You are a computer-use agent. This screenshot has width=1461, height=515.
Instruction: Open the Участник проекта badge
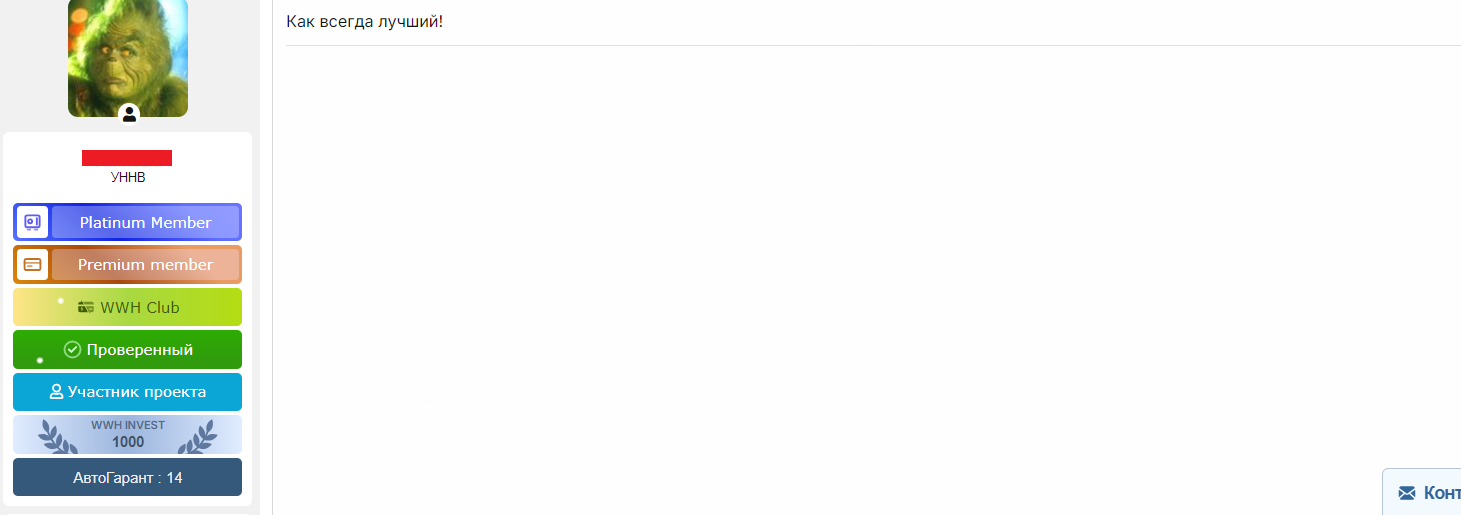pyautogui.click(x=128, y=392)
